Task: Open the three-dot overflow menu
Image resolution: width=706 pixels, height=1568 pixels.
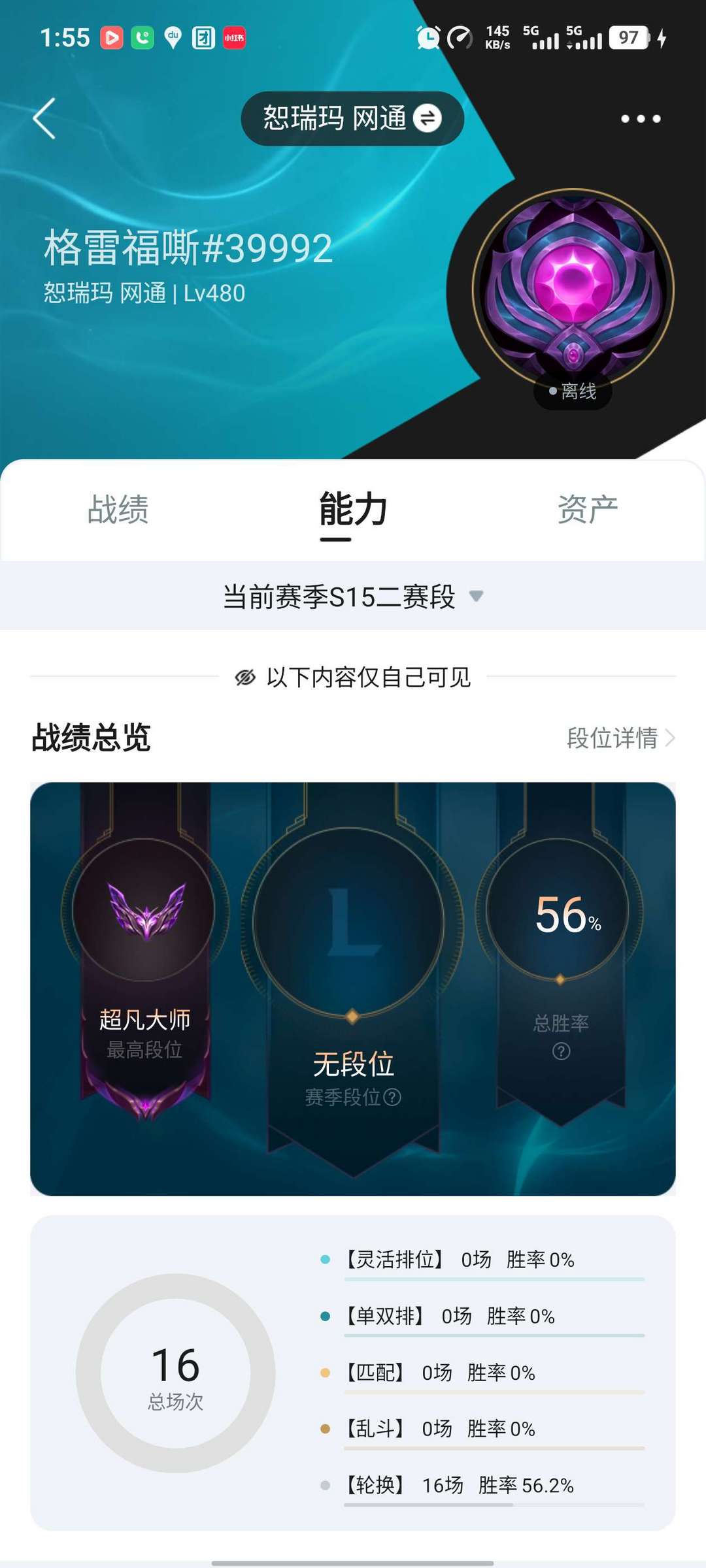Action: (x=641, y=118)
